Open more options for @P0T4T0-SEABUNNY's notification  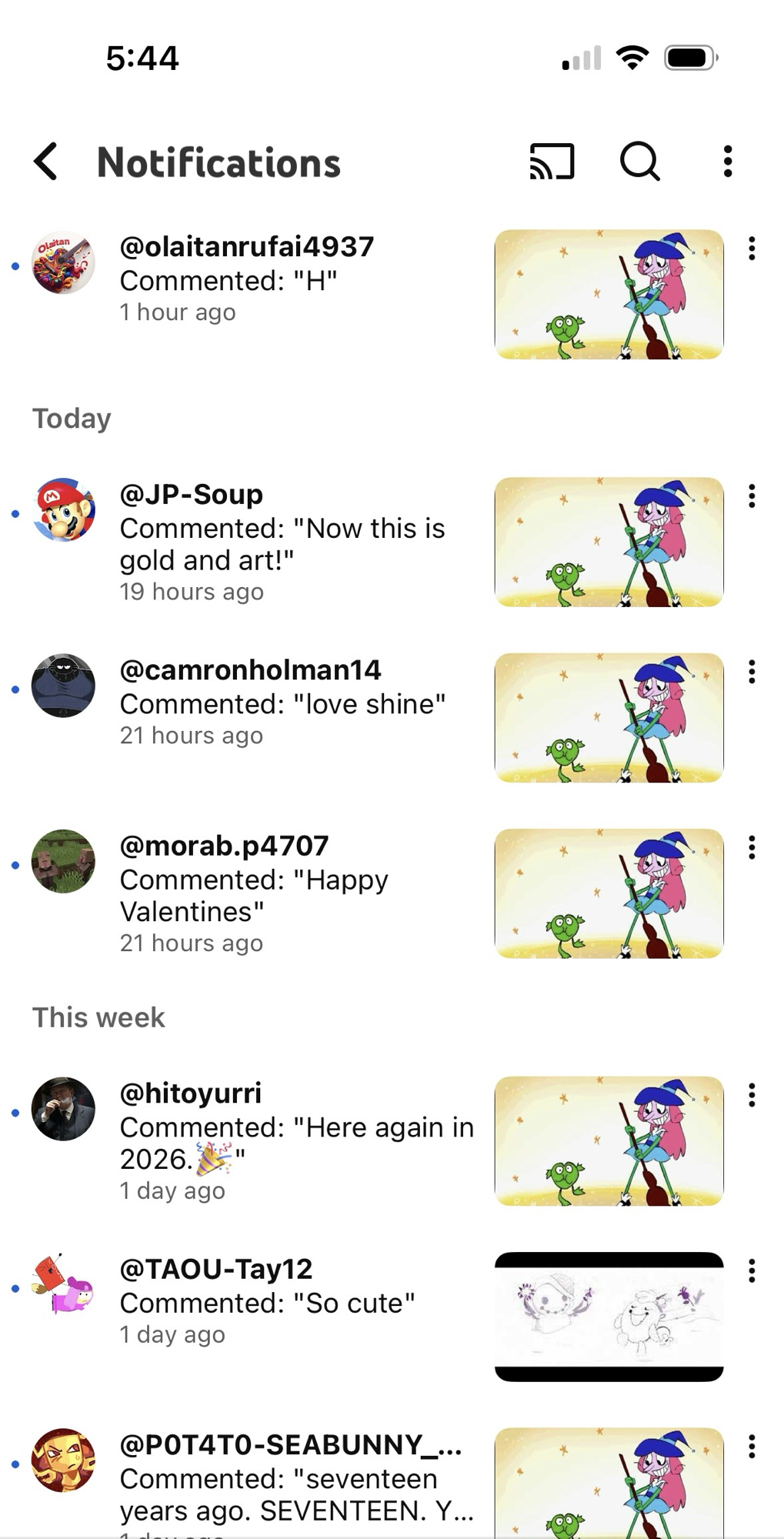[x=752, y=1447]
